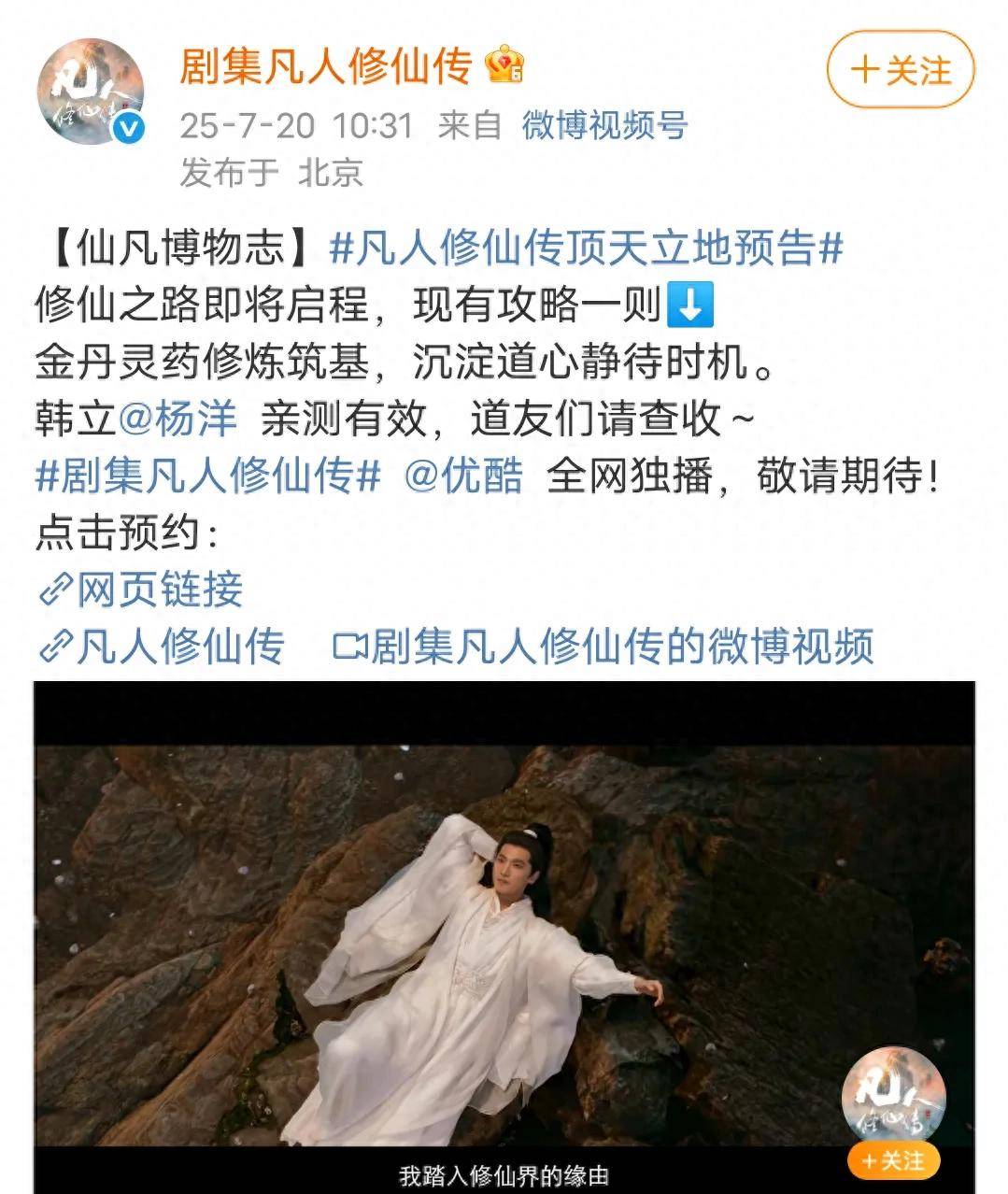The image size is (1008, 1194).
Task: Open the 凡人修仙传 link
Action: 160,646
